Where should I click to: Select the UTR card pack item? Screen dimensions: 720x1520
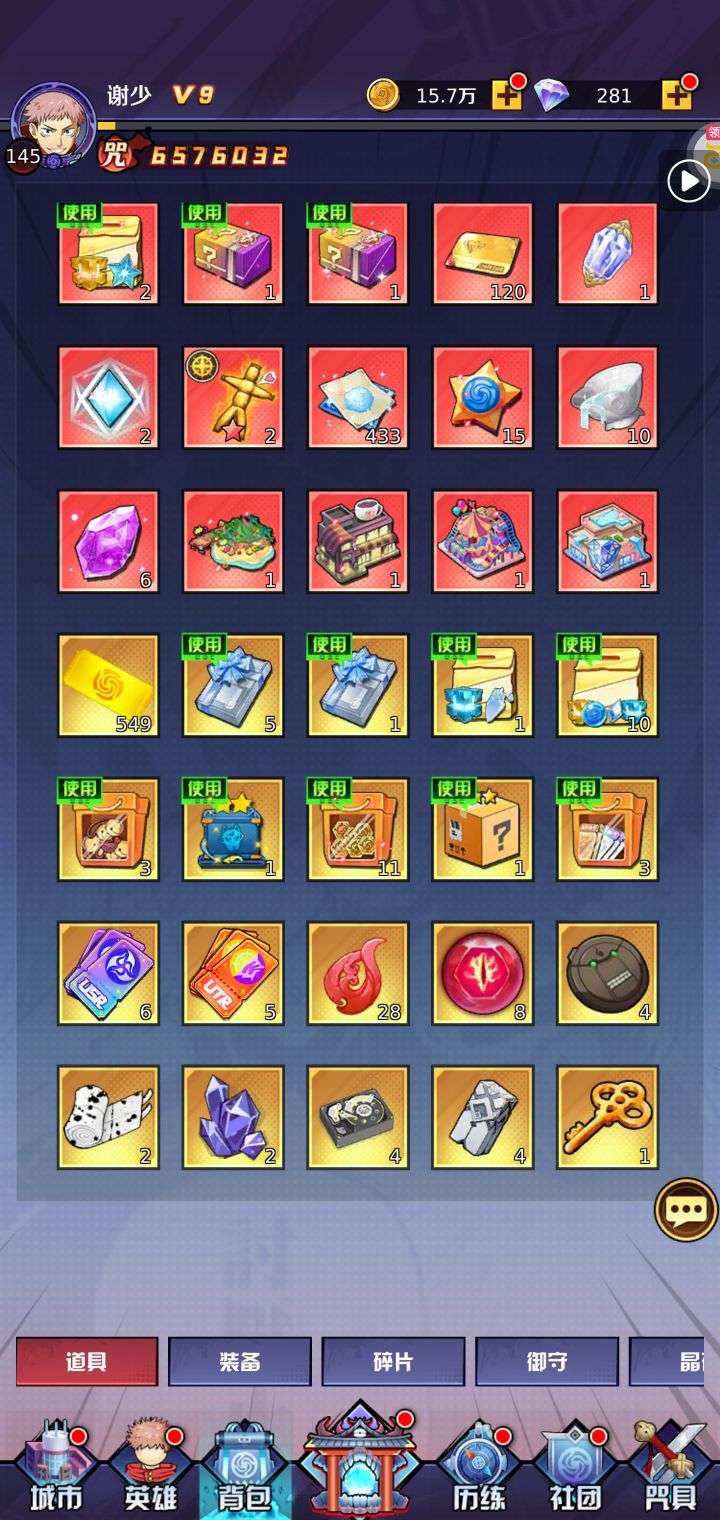point(233,973)
